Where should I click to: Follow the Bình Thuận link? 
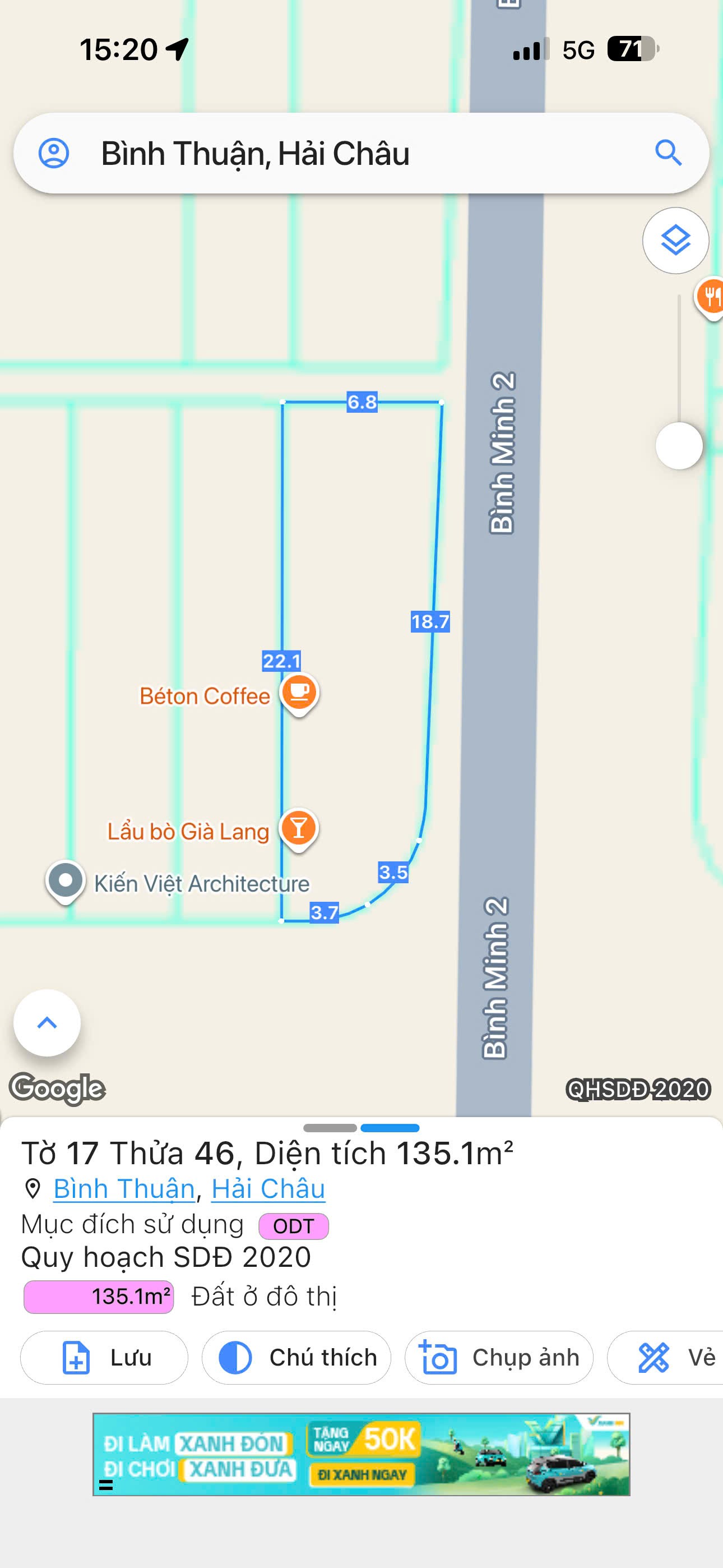click(124, 1189)
